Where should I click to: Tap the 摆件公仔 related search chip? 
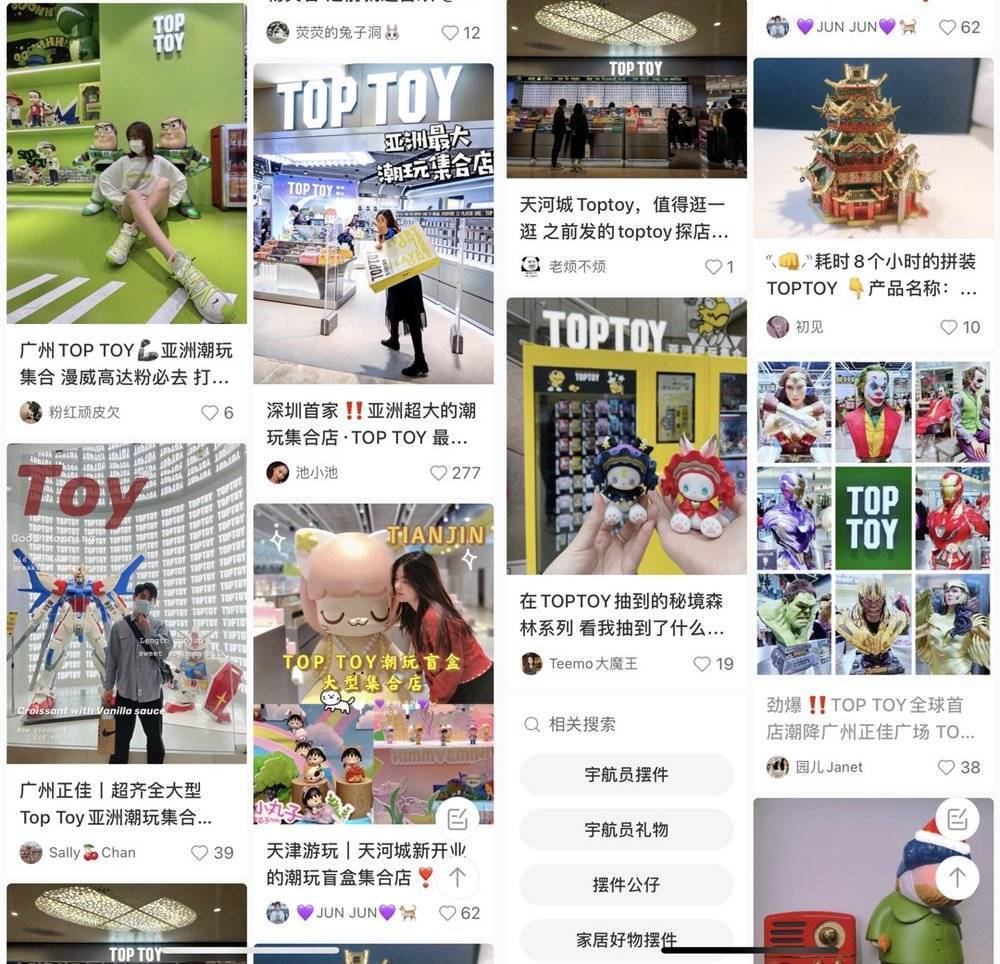pos(626,885)
